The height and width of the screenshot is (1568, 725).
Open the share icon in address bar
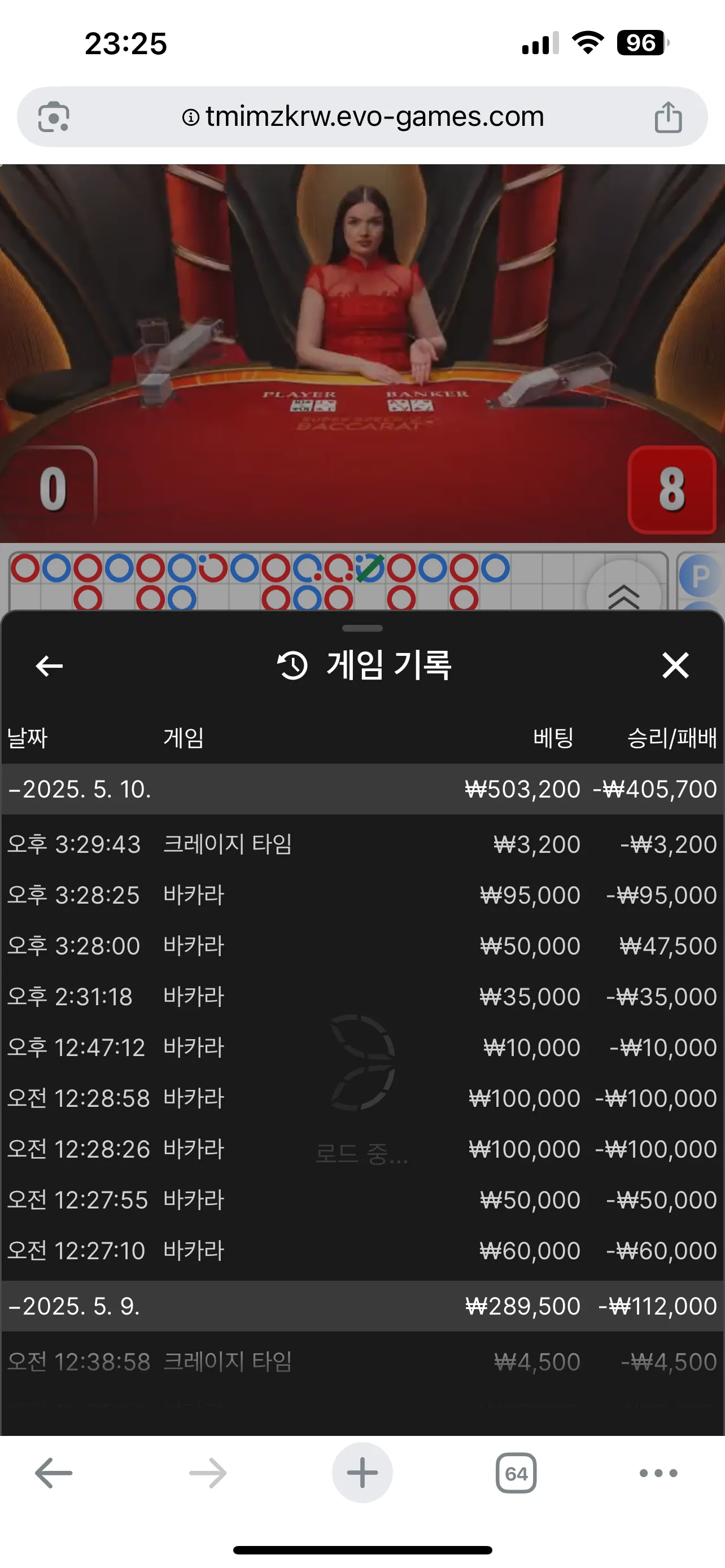tap(668, 117)
